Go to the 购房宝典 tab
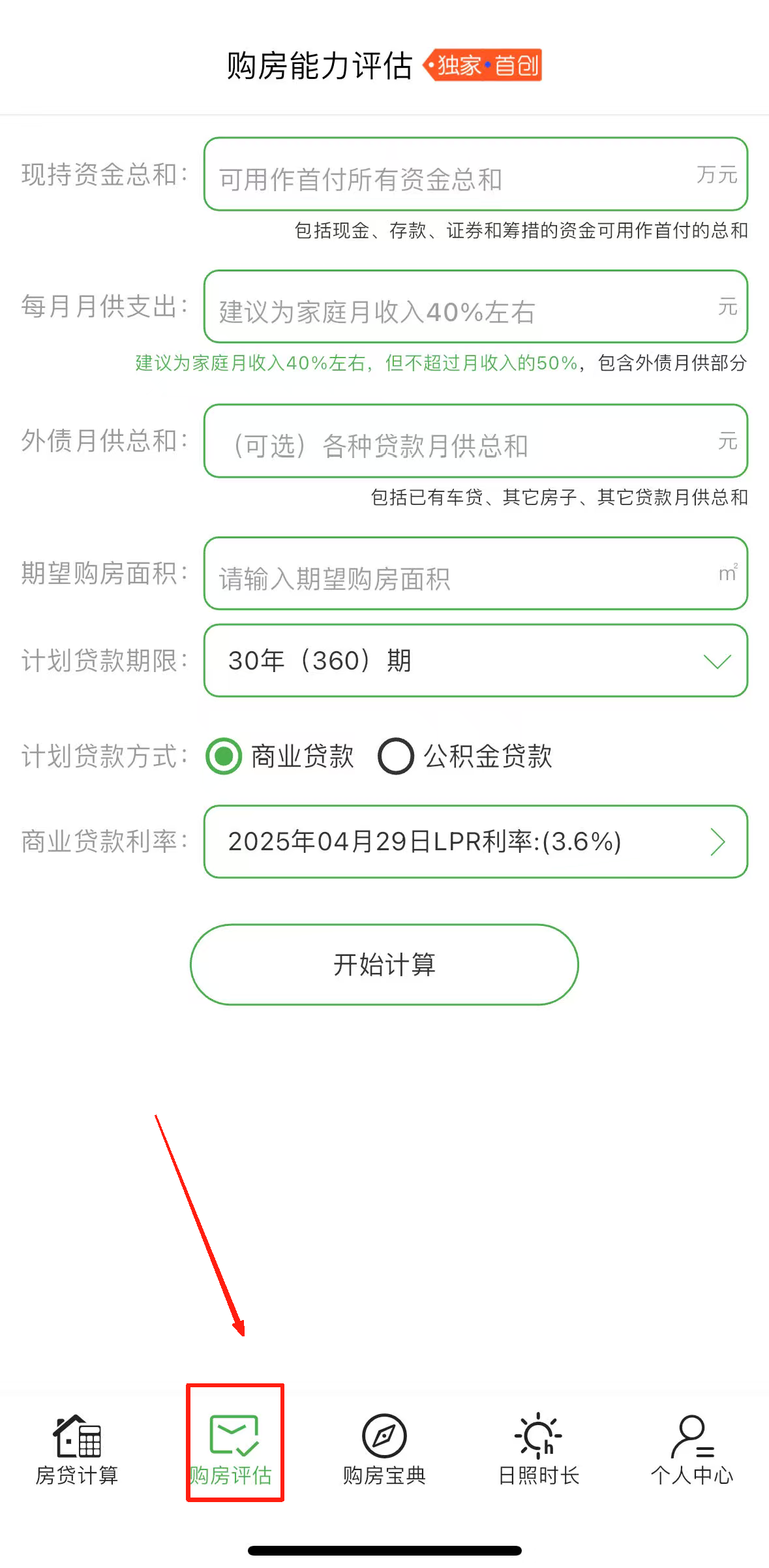 (x=384, y=1449)
